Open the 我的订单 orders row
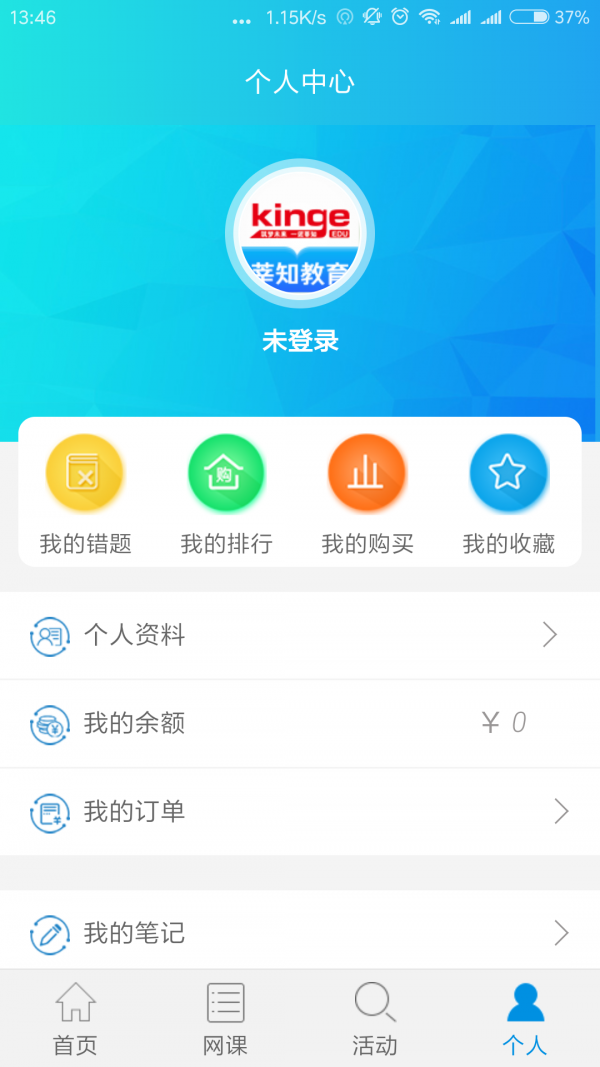This screenshot has height=1067, width=600. [x=300, y=811]
